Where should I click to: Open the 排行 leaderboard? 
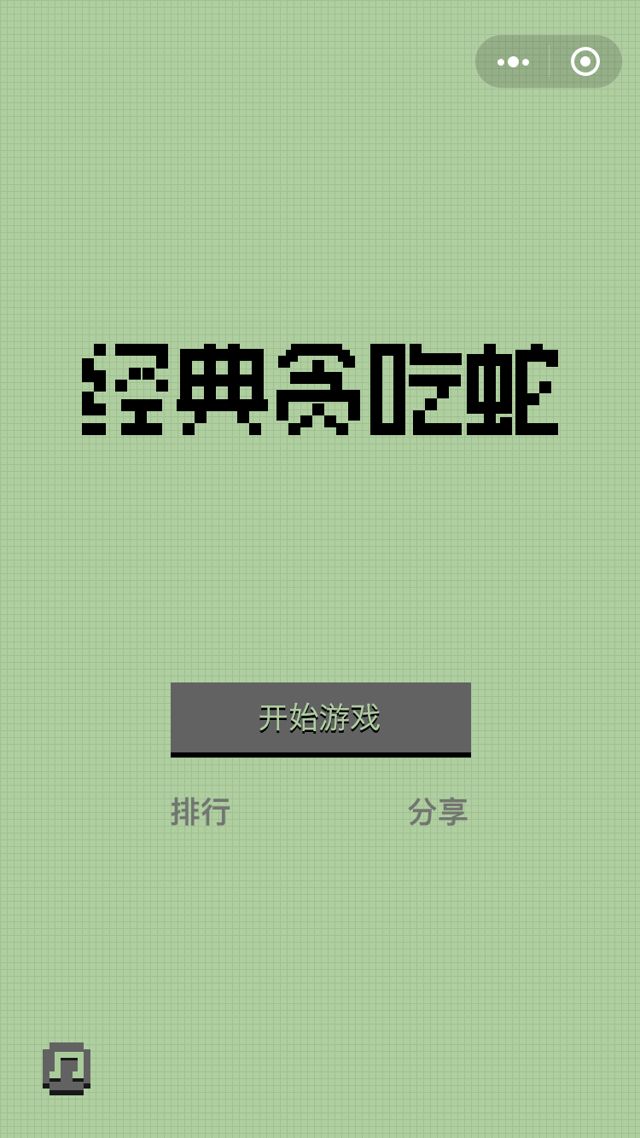click(x=201, y=811)
